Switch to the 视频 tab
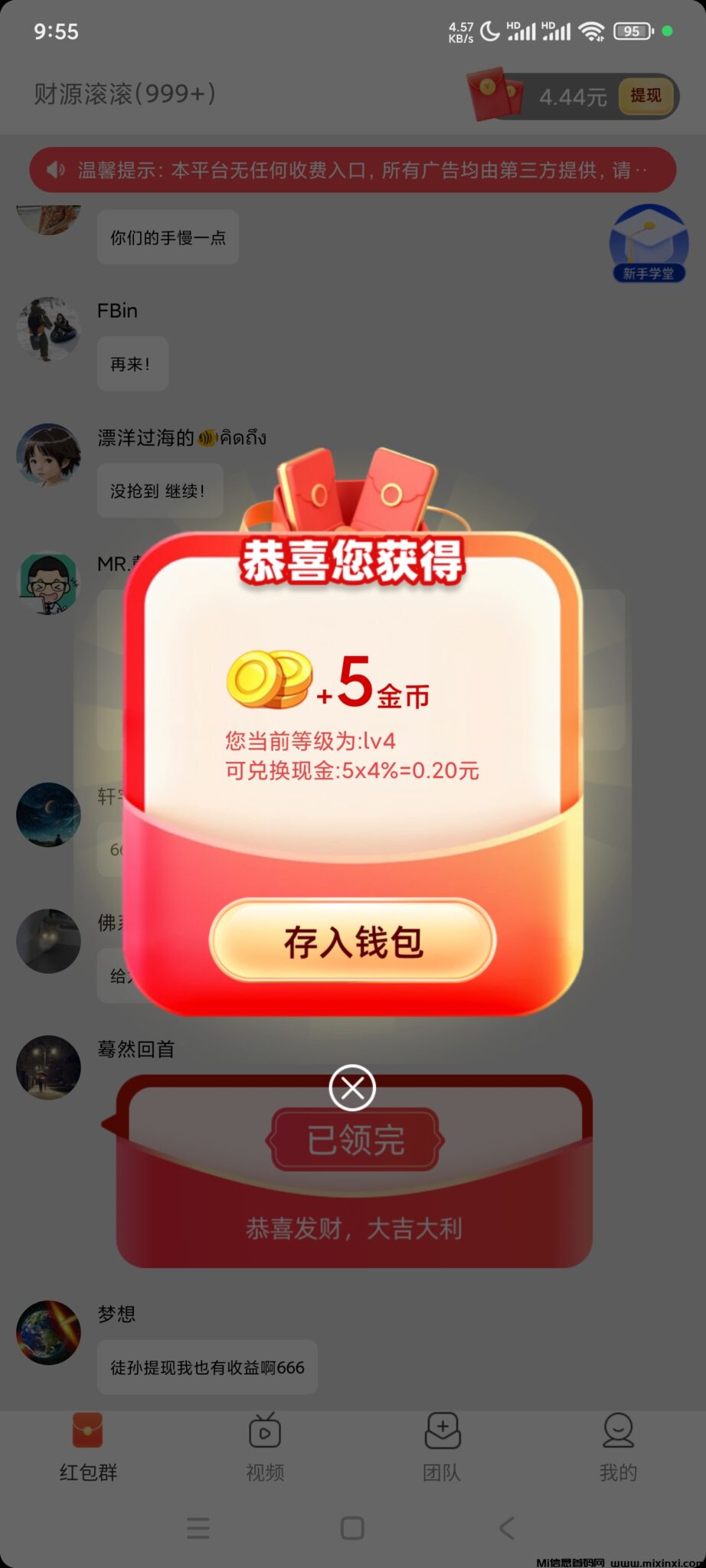Screen dimensions: 706x1568 pyautogui.click(x=265, y=1447)
